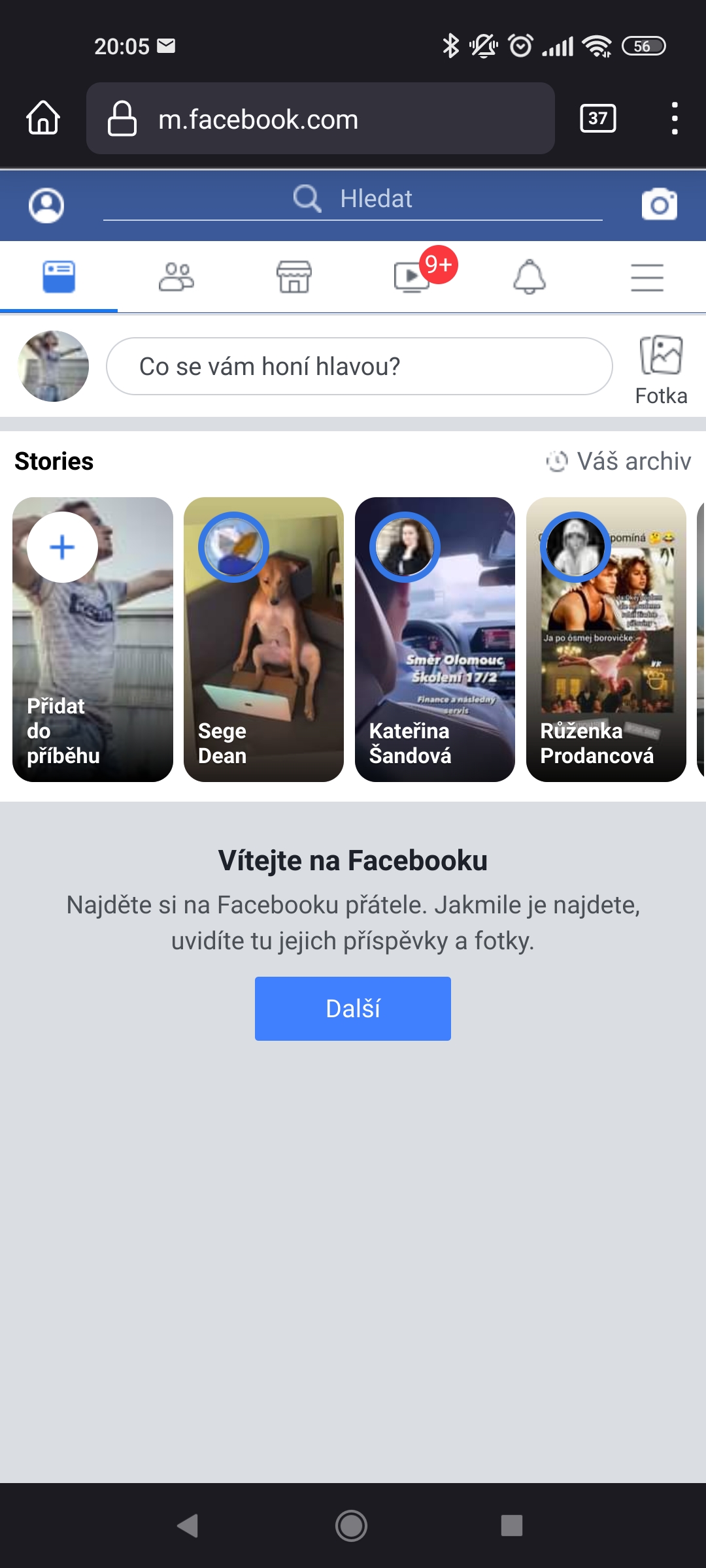Open the notifications bell tab
This screenshot has width=706, height=1568.
tap(529, 277)
